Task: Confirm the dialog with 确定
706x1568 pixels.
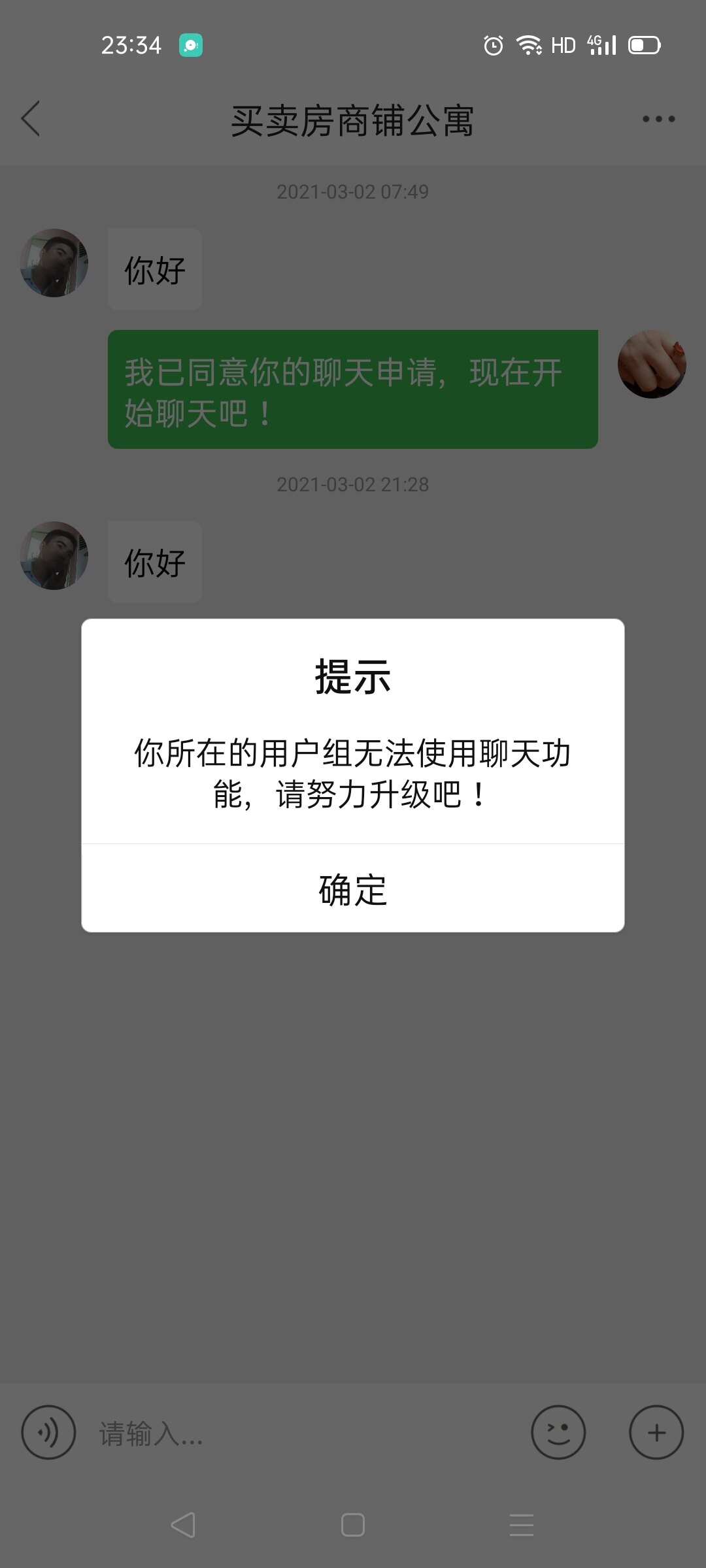Action: [x=353, y=889]
